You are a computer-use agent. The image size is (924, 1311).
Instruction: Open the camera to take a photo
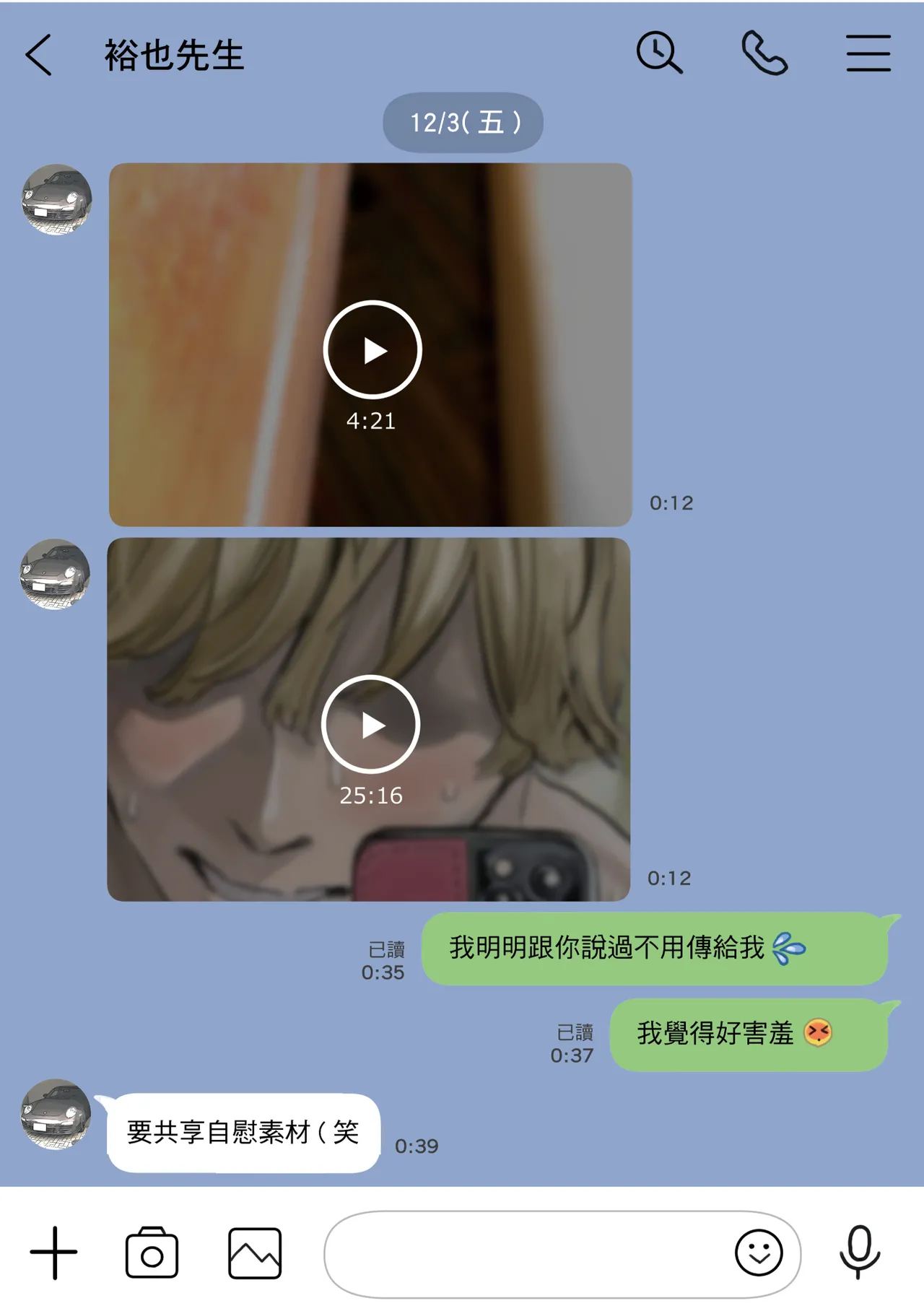pos(152,1253)
